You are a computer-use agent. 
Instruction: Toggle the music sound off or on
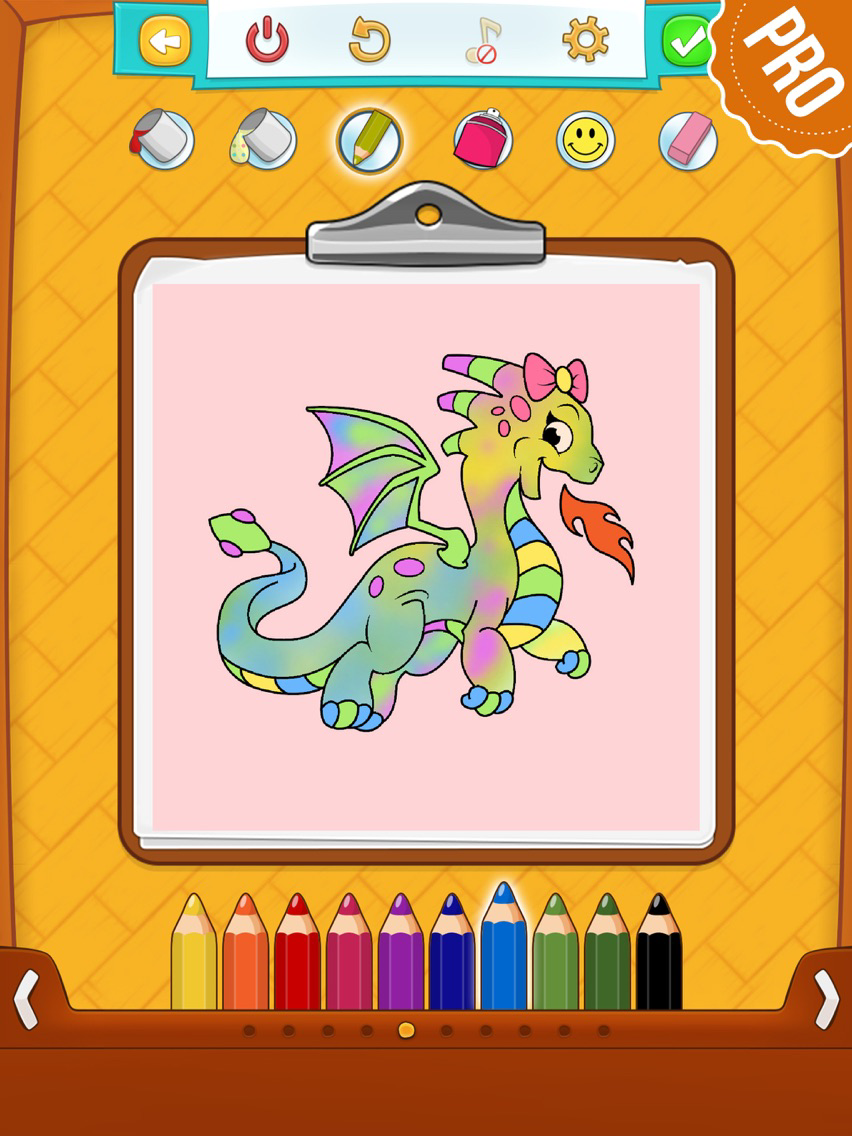click(x=483, y=42)
